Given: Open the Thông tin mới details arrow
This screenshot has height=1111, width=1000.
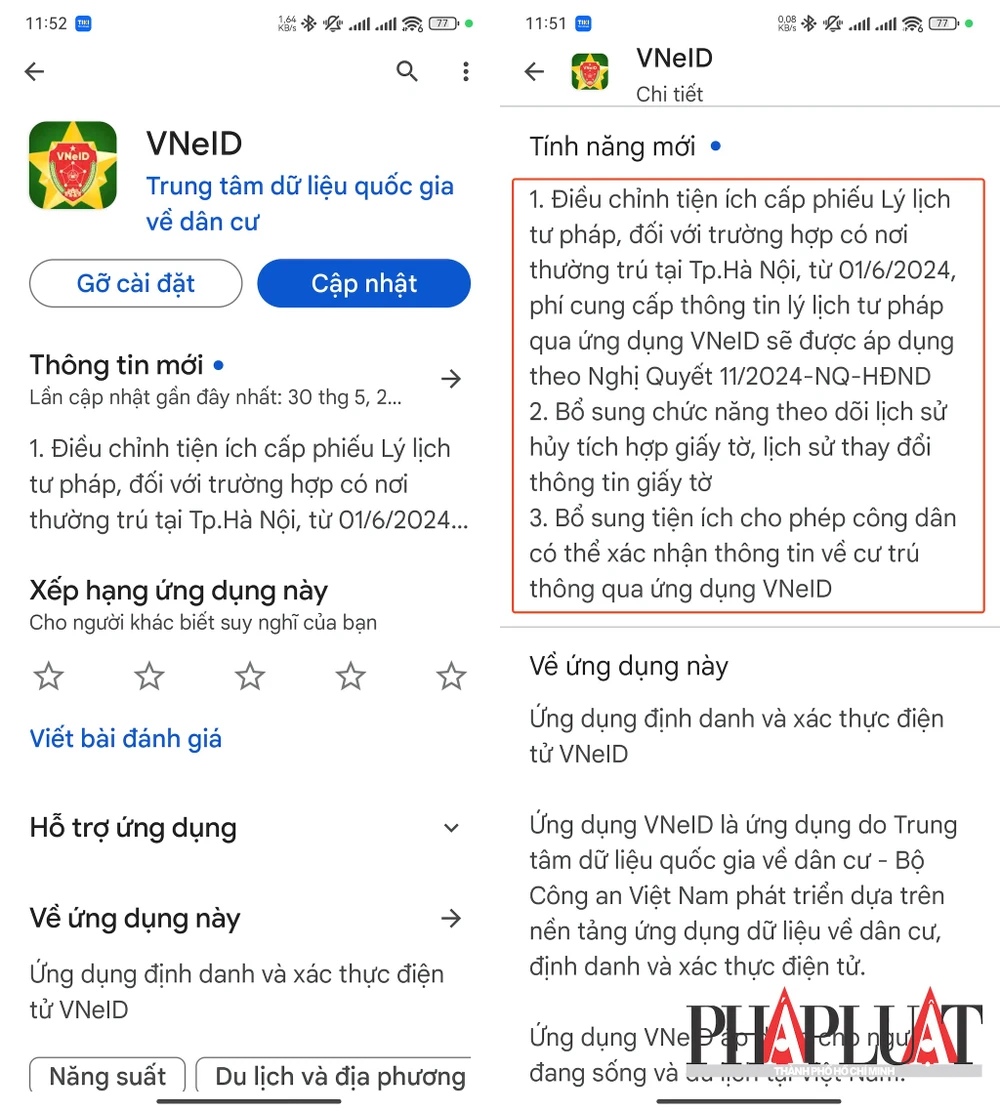Looking at the screenshot, I should [x=451, y=379].
